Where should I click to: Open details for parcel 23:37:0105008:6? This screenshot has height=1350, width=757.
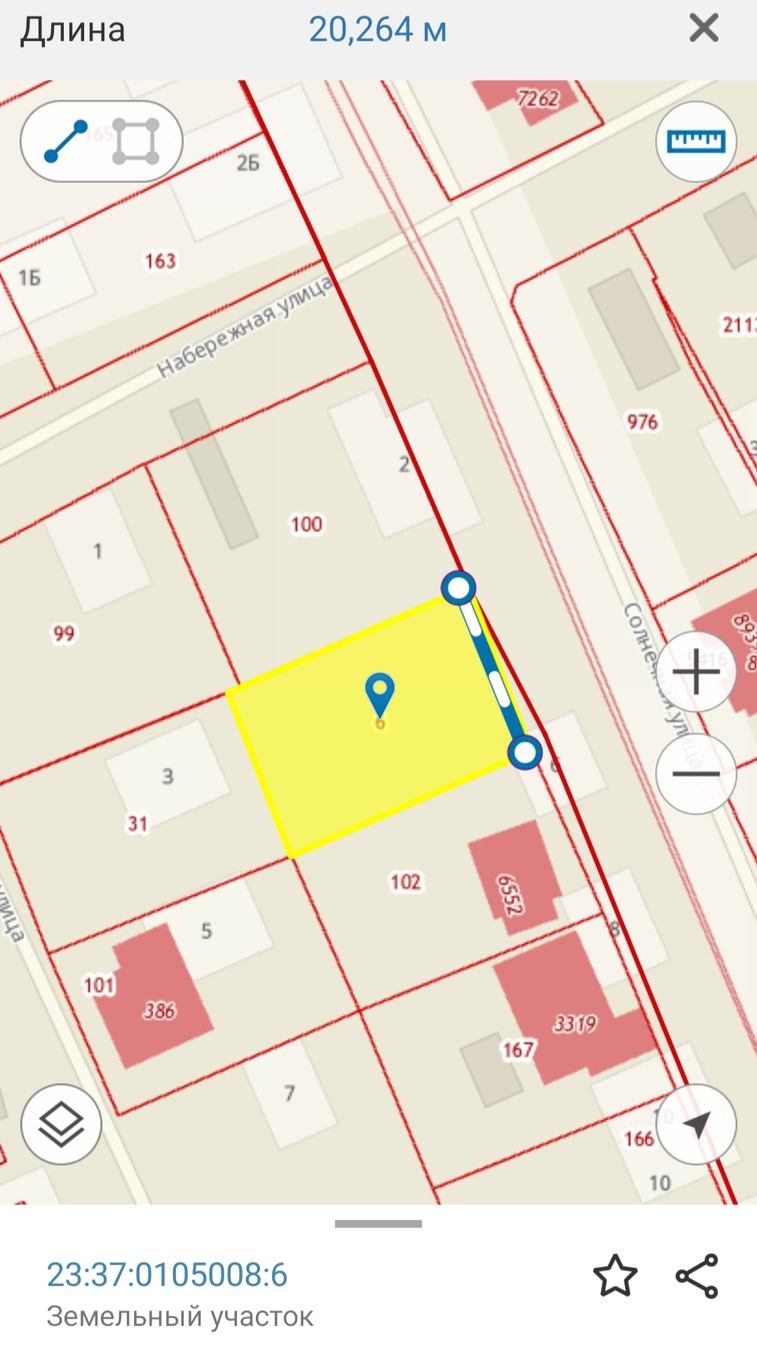pos(167,1275)
